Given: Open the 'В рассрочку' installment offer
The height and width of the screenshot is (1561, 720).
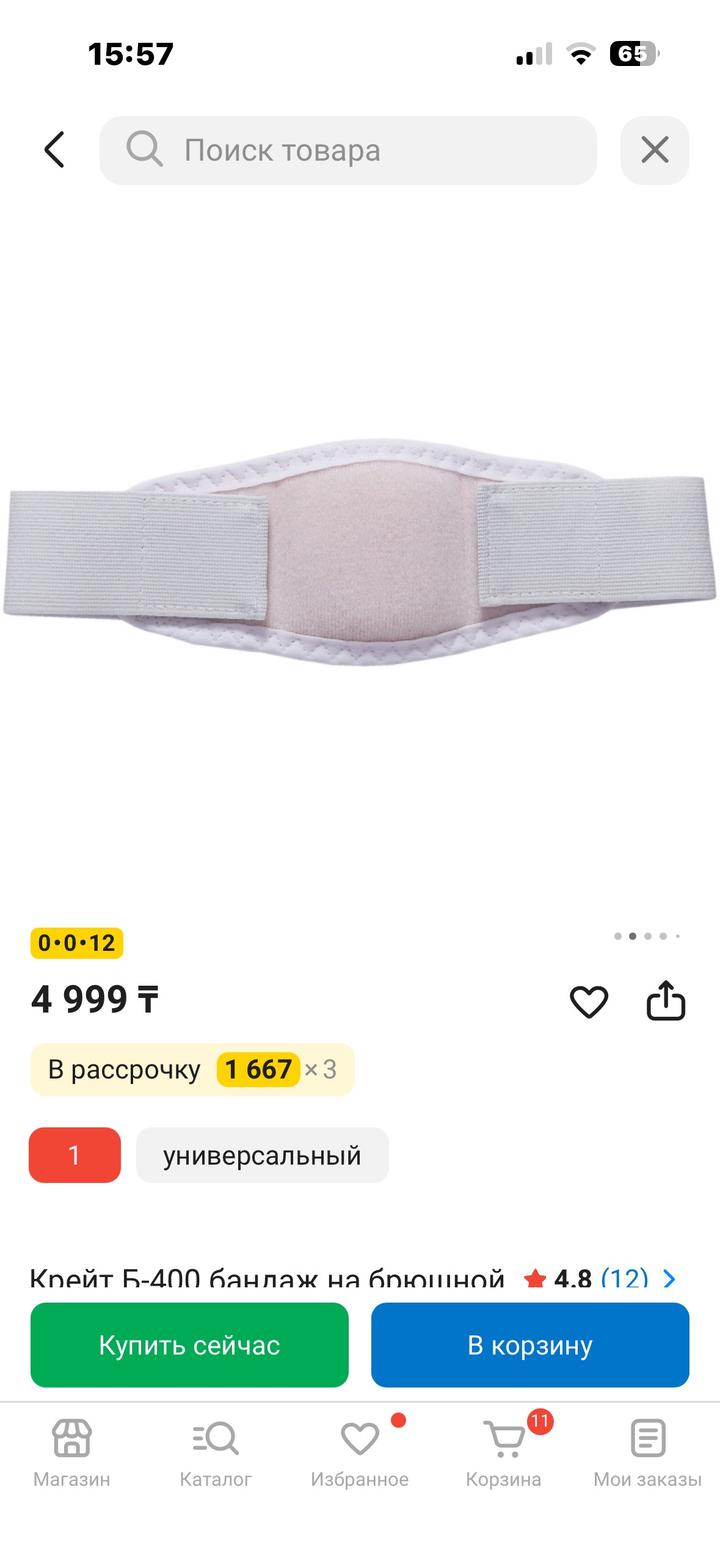Looking at the screenshot, I should pos(192,1069).
